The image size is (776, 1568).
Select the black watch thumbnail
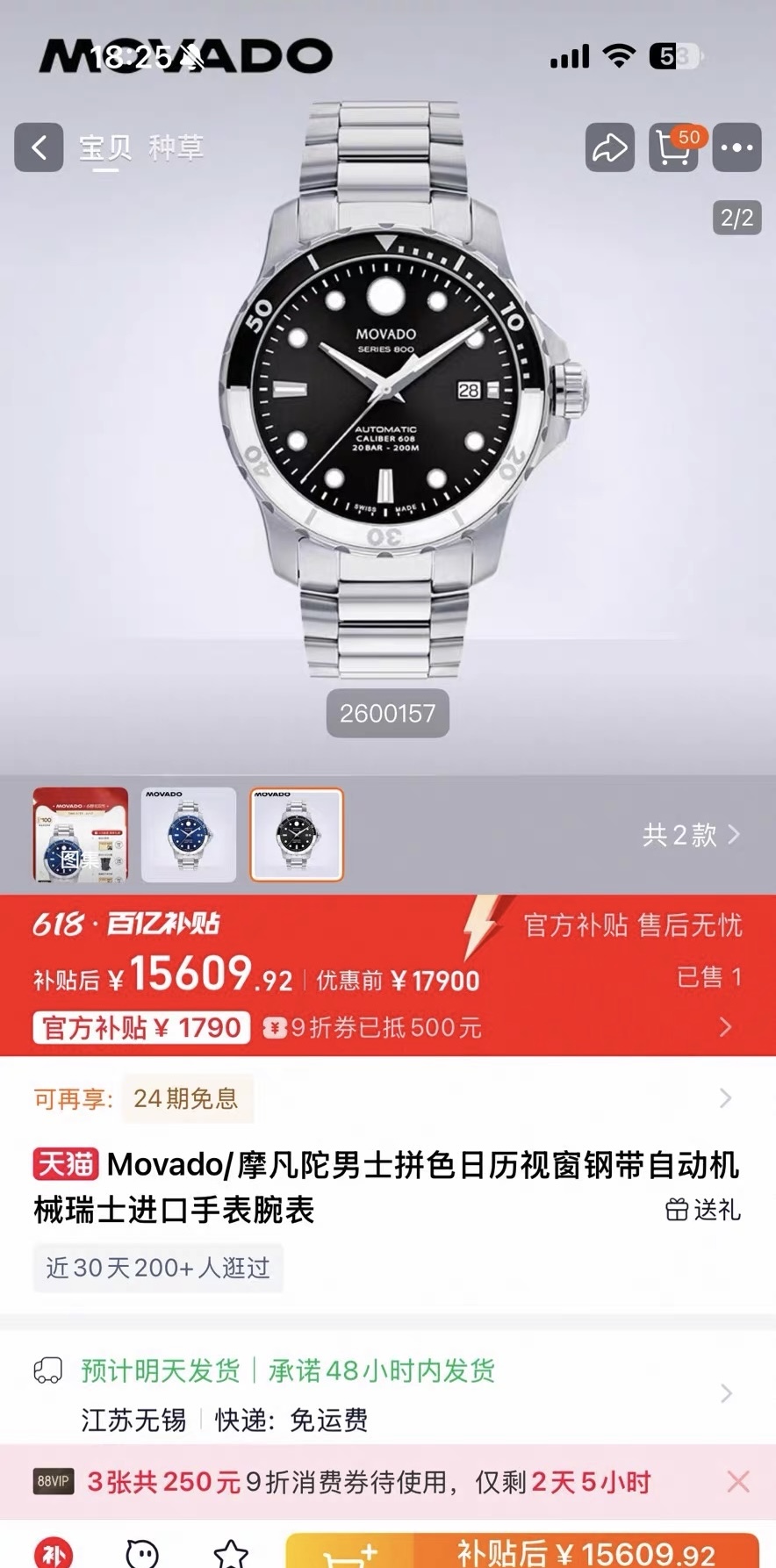297,834
